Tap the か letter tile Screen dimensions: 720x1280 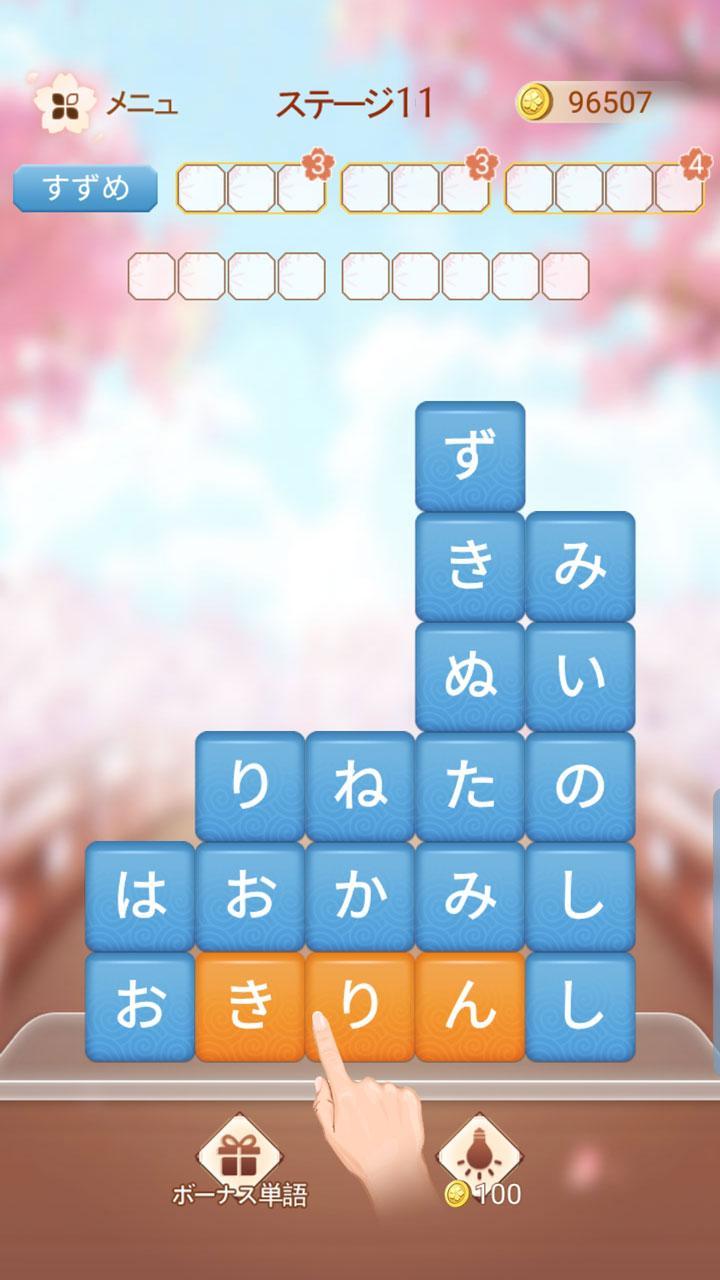tap(360, 897)
